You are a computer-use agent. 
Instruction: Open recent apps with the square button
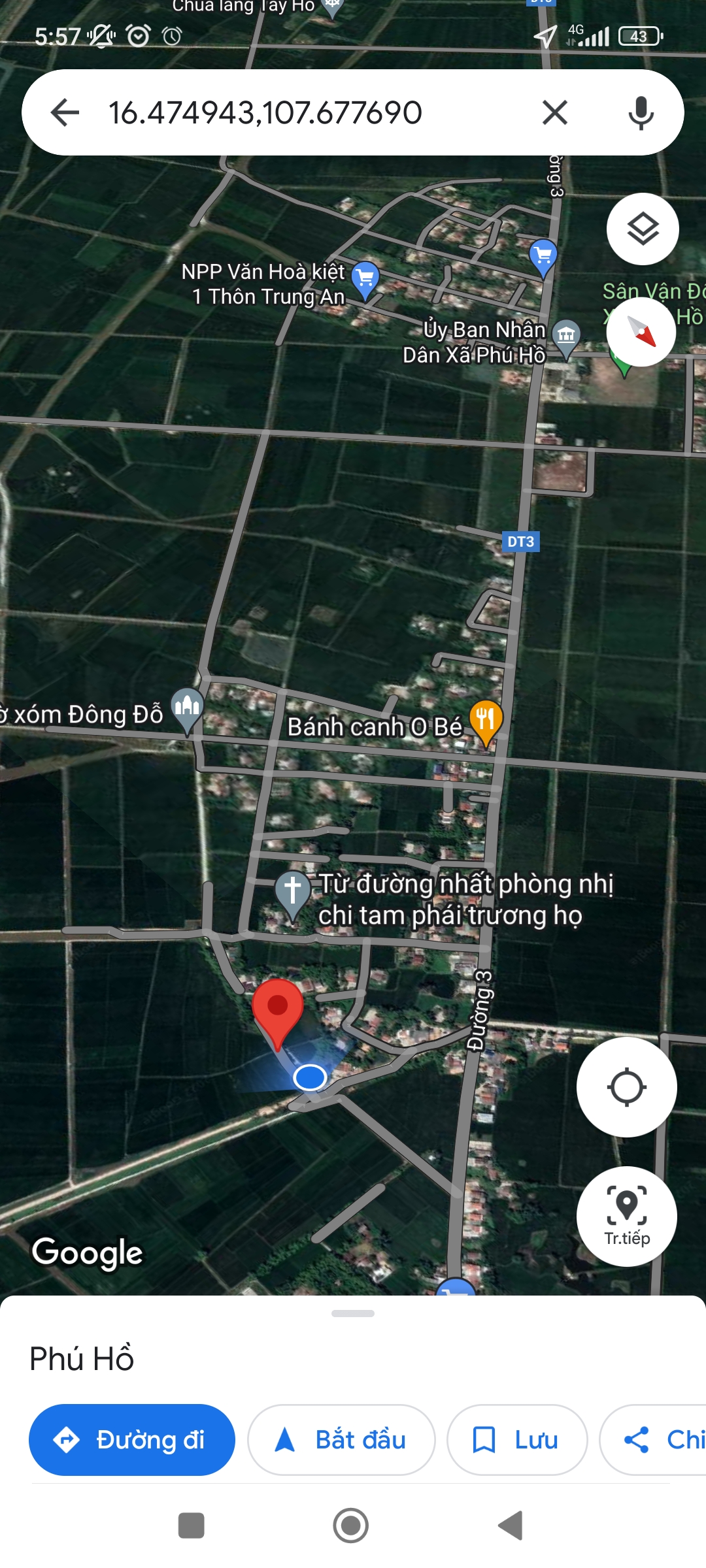tap(192, 1526)
